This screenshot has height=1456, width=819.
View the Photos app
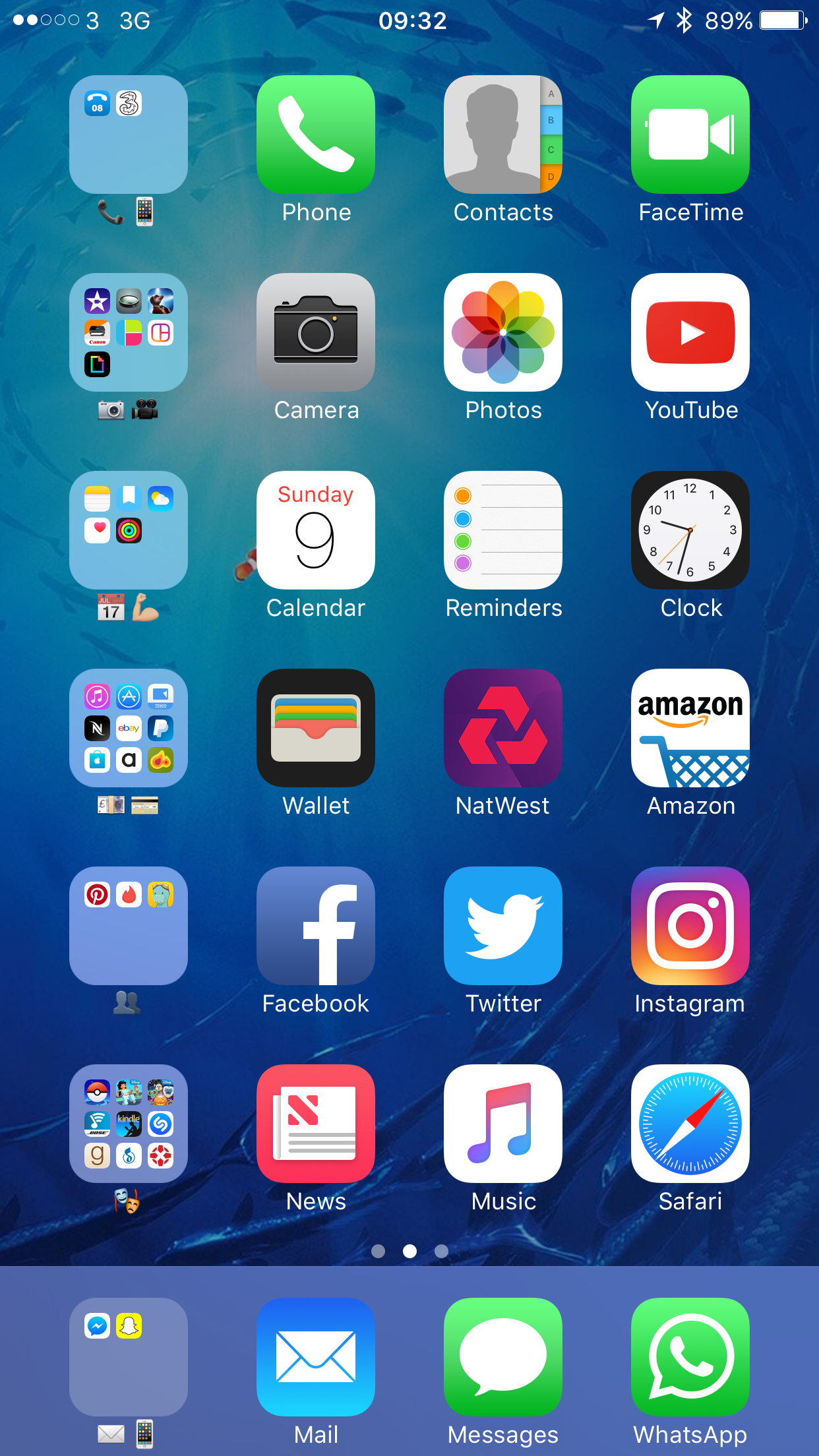pyautogui.click(x=502, y=332)
